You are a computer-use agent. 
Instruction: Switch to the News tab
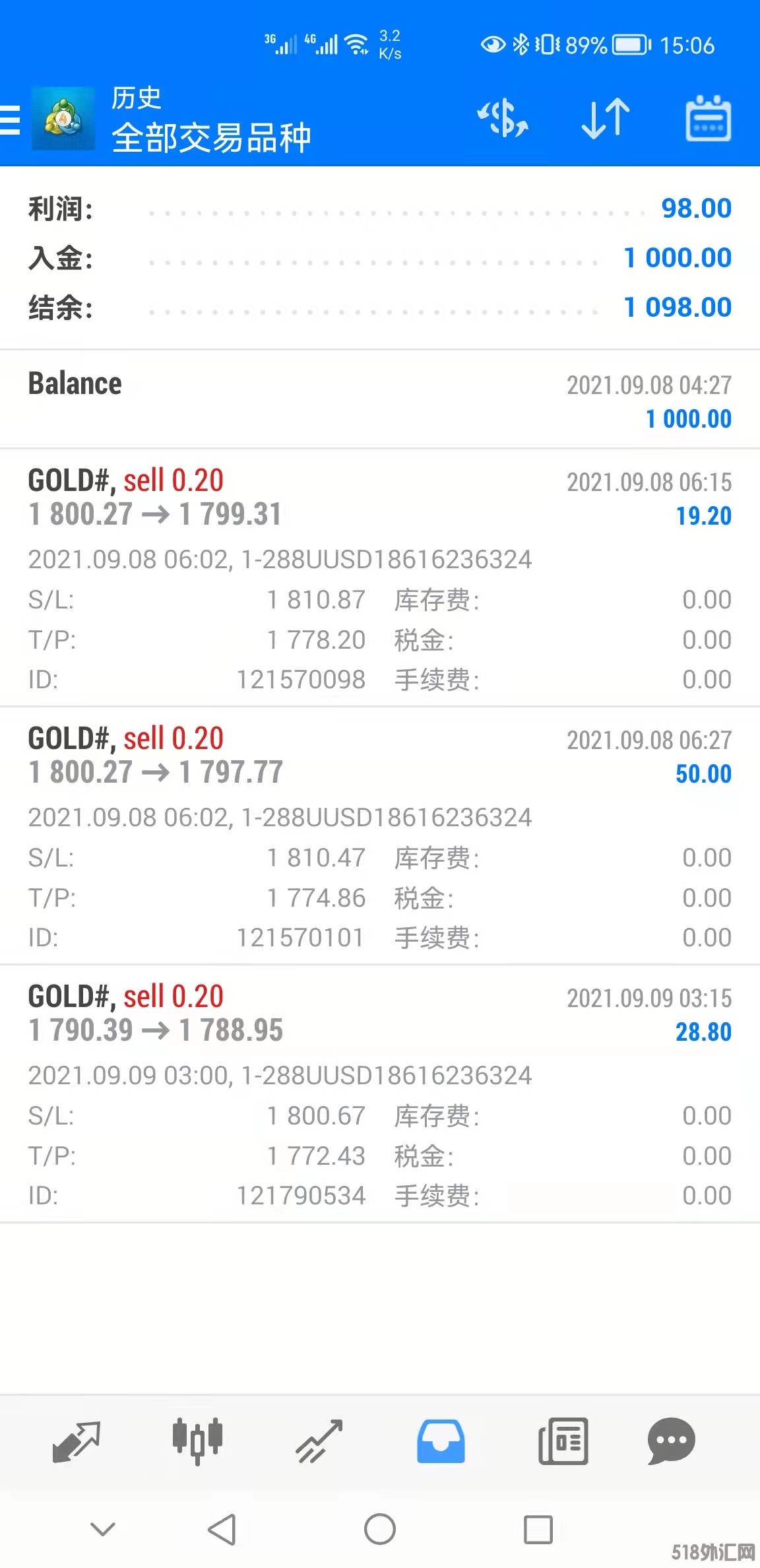pyautogui.click(x=563, y=1441)
